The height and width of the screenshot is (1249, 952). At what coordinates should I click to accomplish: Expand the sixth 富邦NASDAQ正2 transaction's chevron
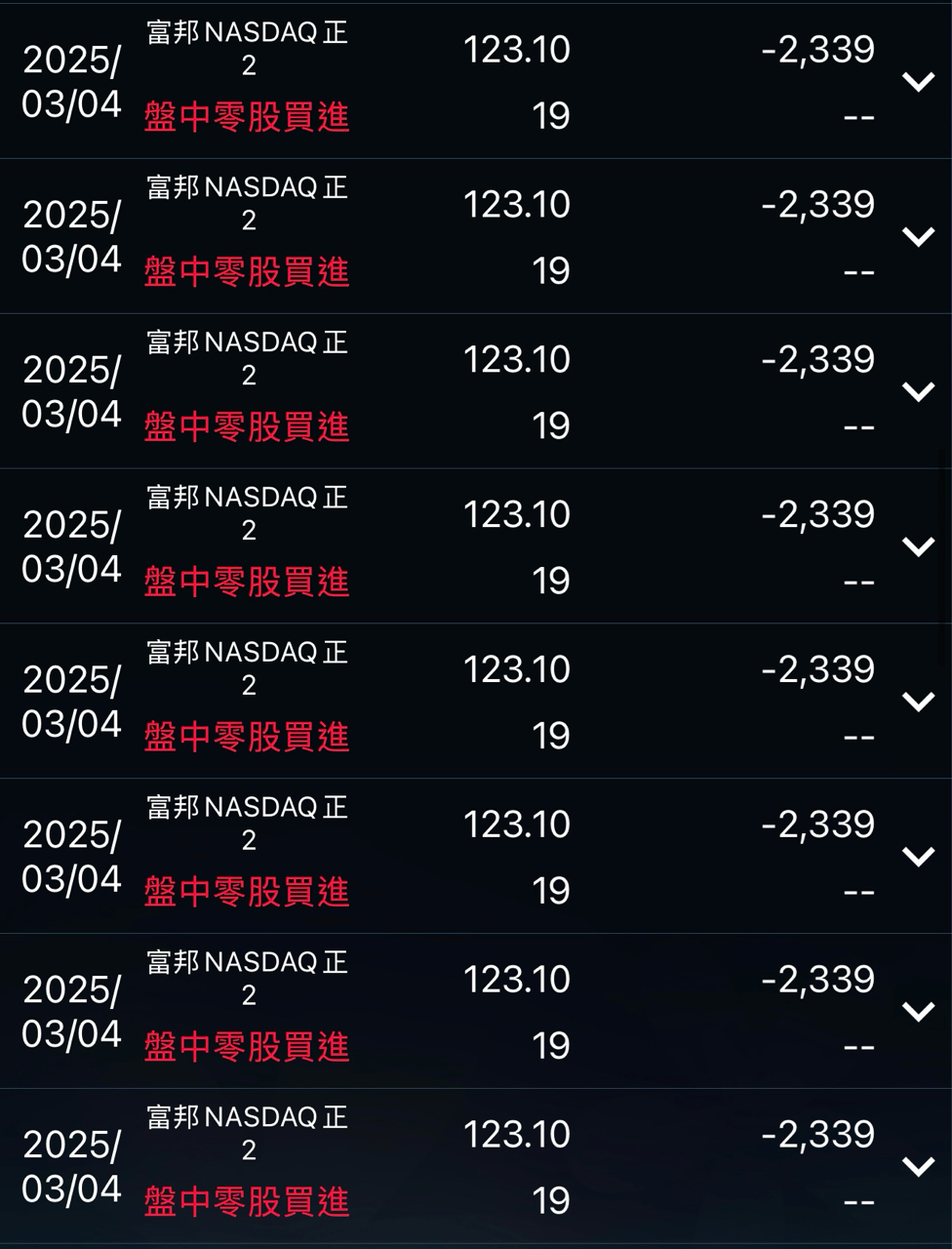click(918, 857)
